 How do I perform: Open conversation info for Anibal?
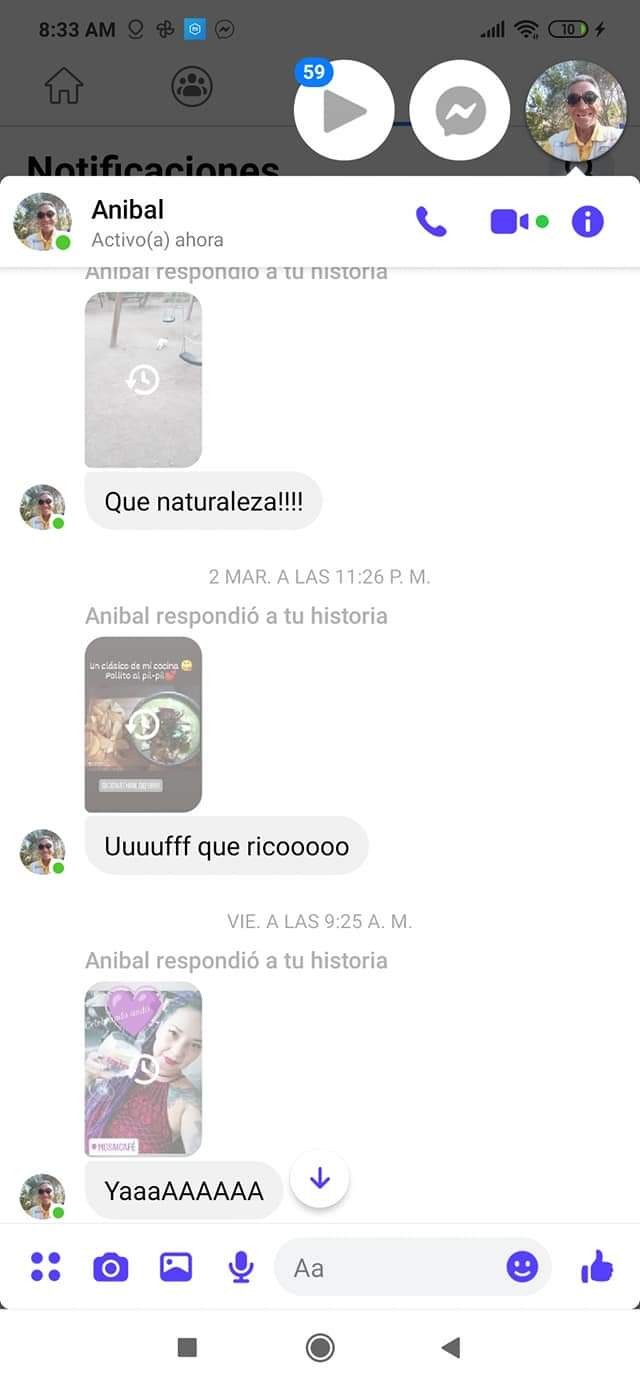pyautogui.click(x=588, y=221)
